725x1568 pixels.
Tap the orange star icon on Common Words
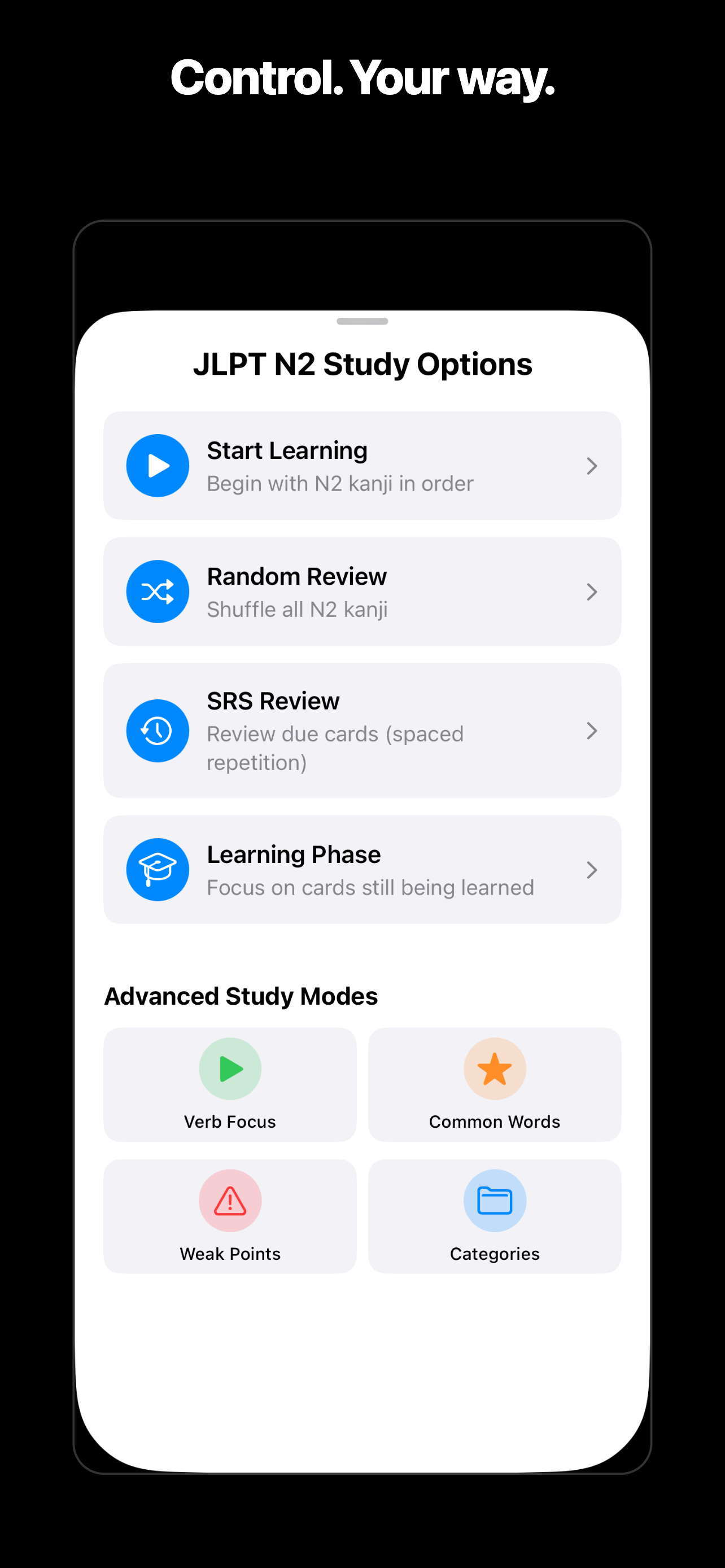coord(494,1068)
